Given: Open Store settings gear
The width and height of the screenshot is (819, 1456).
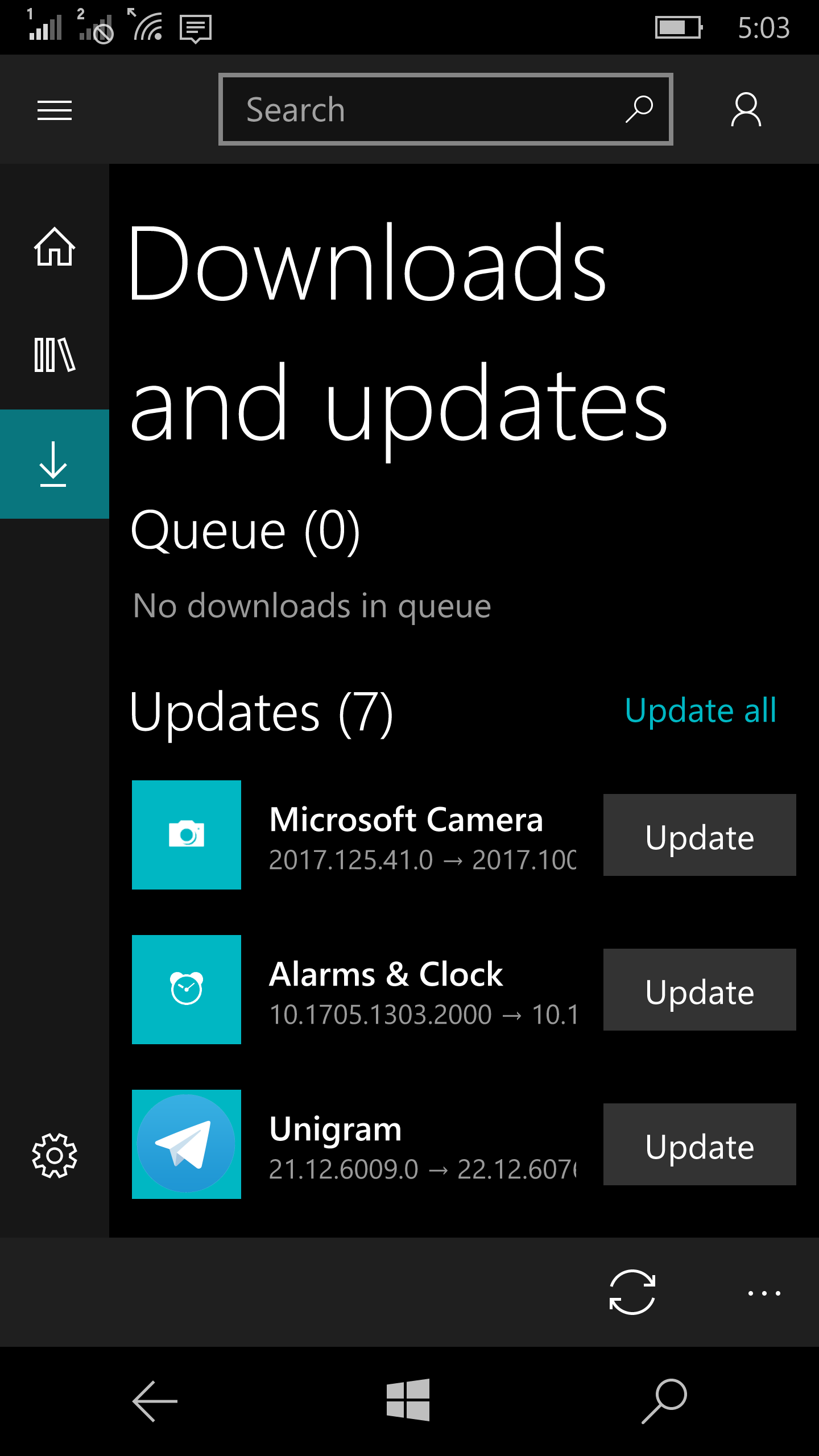Looking at the screenshot, I should (x=55, y=1156).
